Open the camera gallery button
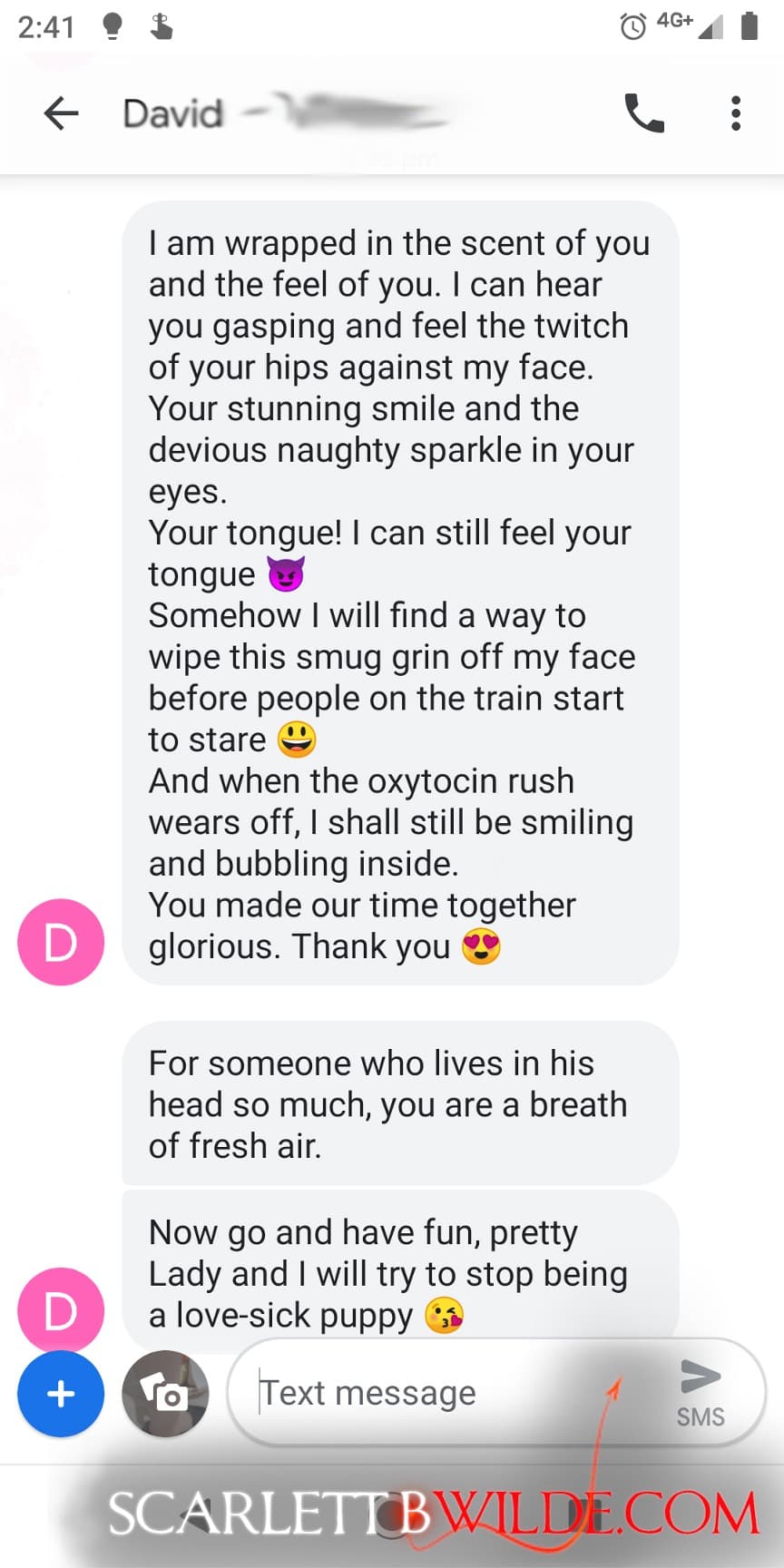The width and height of the screenshot is (784, 1568). [x=165, y=1393]
